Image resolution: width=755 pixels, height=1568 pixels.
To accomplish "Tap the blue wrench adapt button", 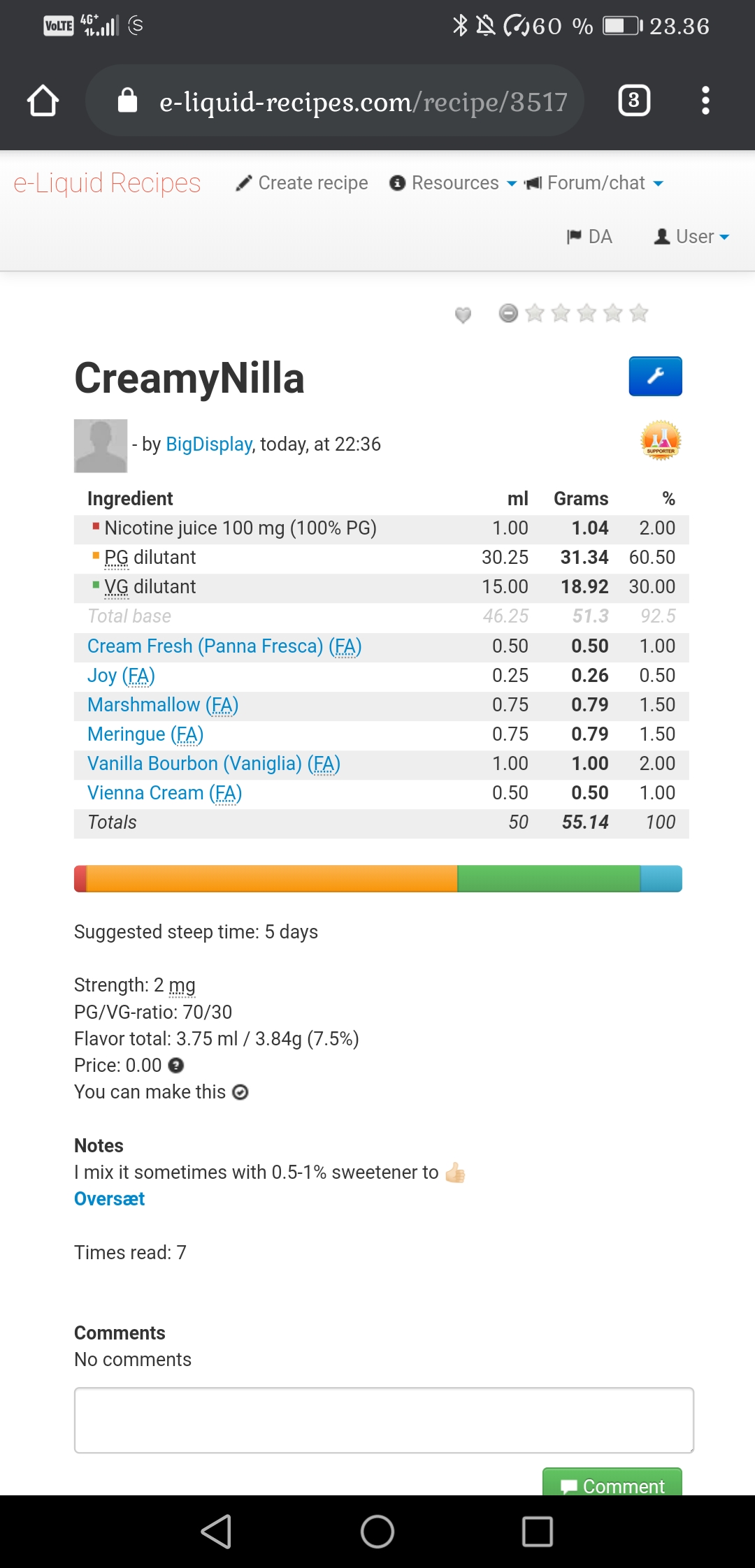I will pos(655,377).
